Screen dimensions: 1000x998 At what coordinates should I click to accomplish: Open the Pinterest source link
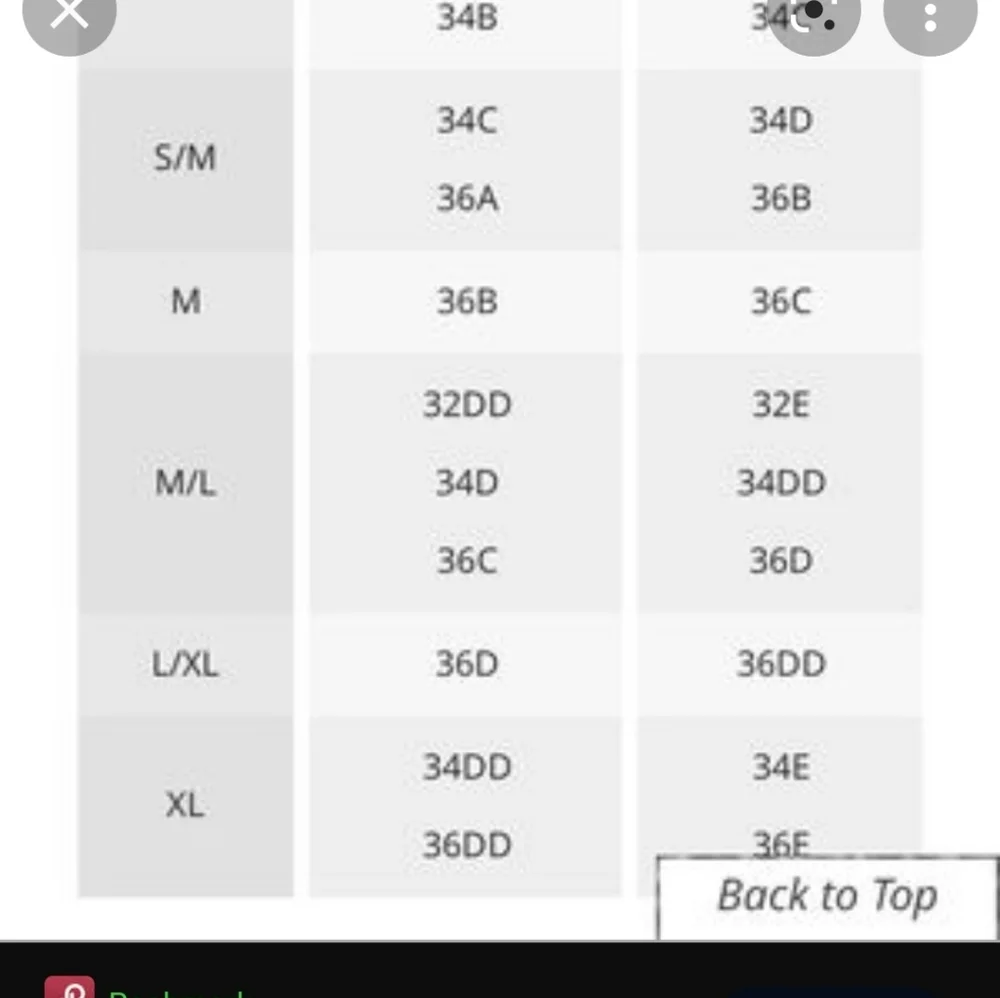(x=150, y=989)
